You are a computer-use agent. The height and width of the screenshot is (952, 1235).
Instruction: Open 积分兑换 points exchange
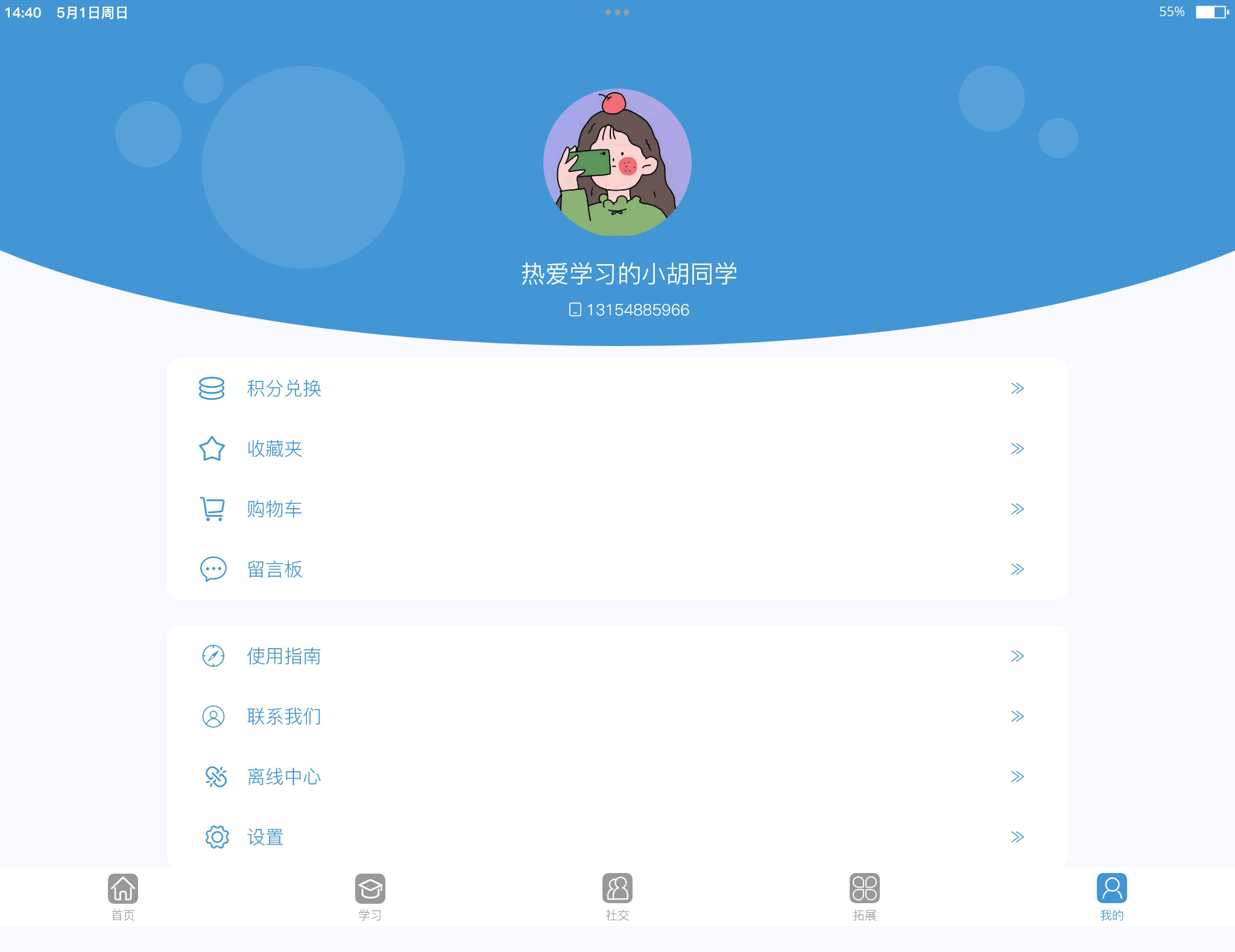pos(283,388)
